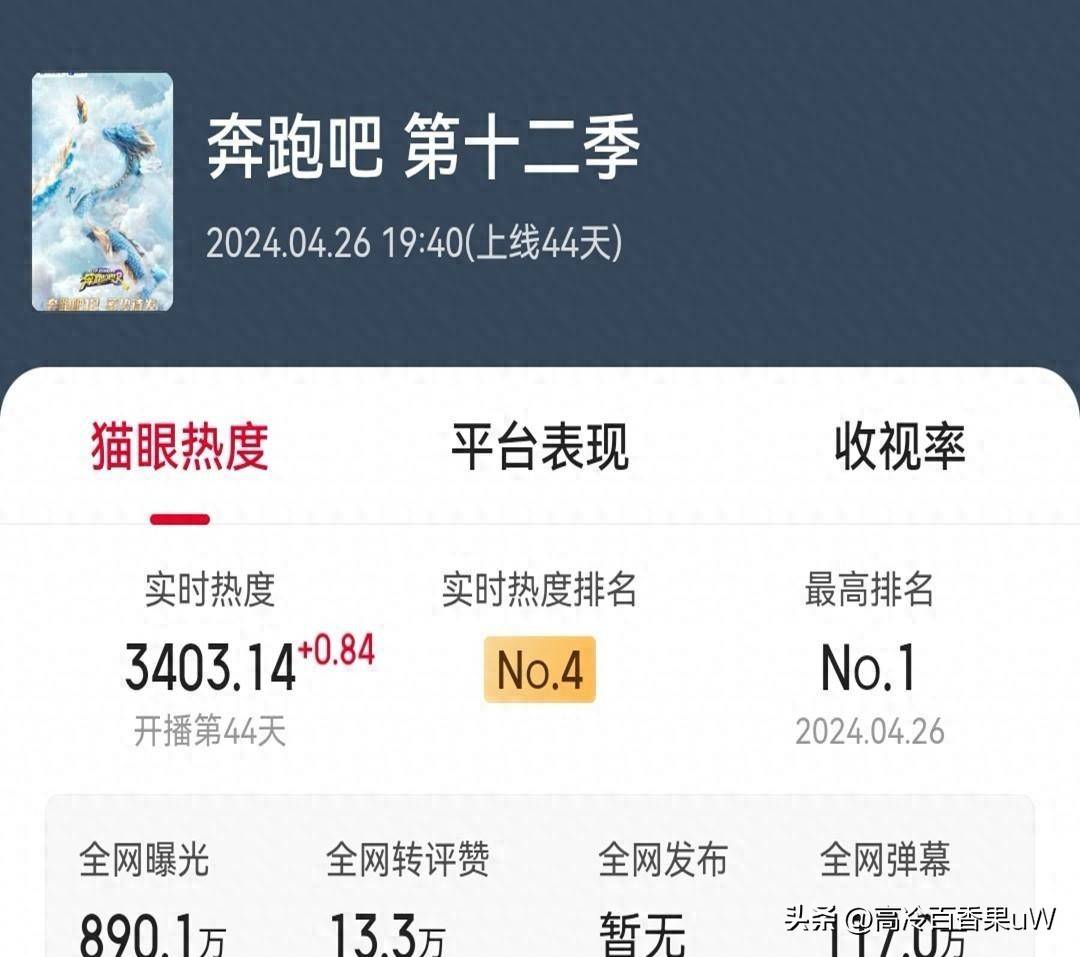Switch to the 平台表现 tab
Screen dimensions: 1080x957
(540, 447)
